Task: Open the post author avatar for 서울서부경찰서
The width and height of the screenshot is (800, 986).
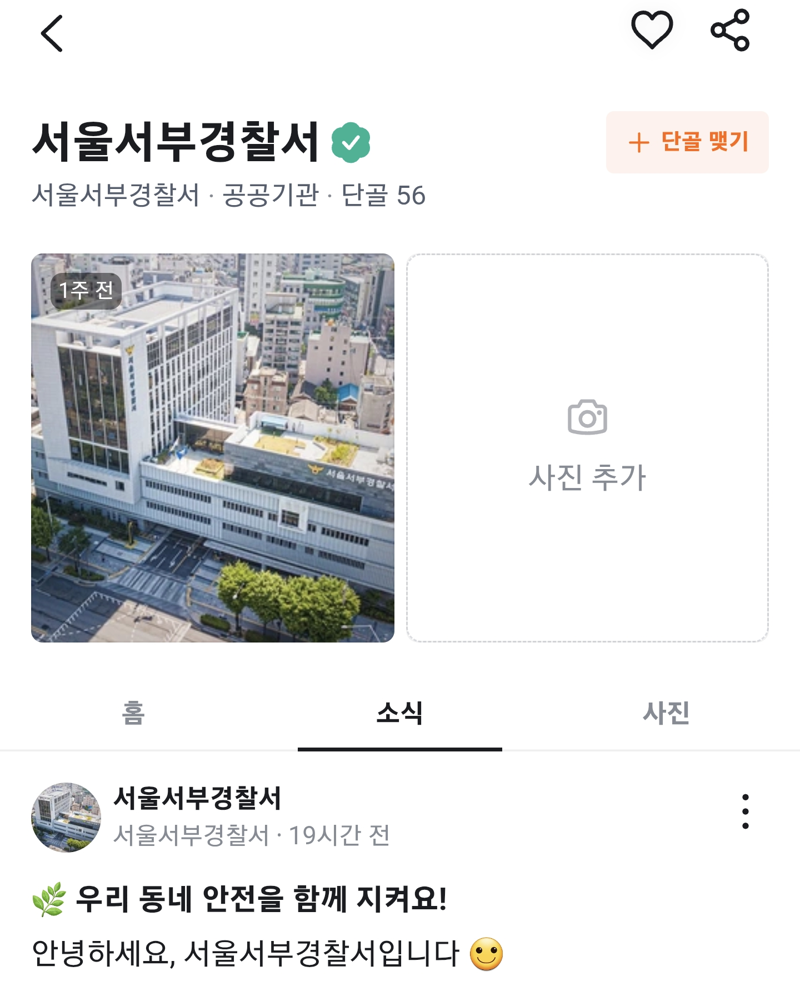Action: (66, 817)
